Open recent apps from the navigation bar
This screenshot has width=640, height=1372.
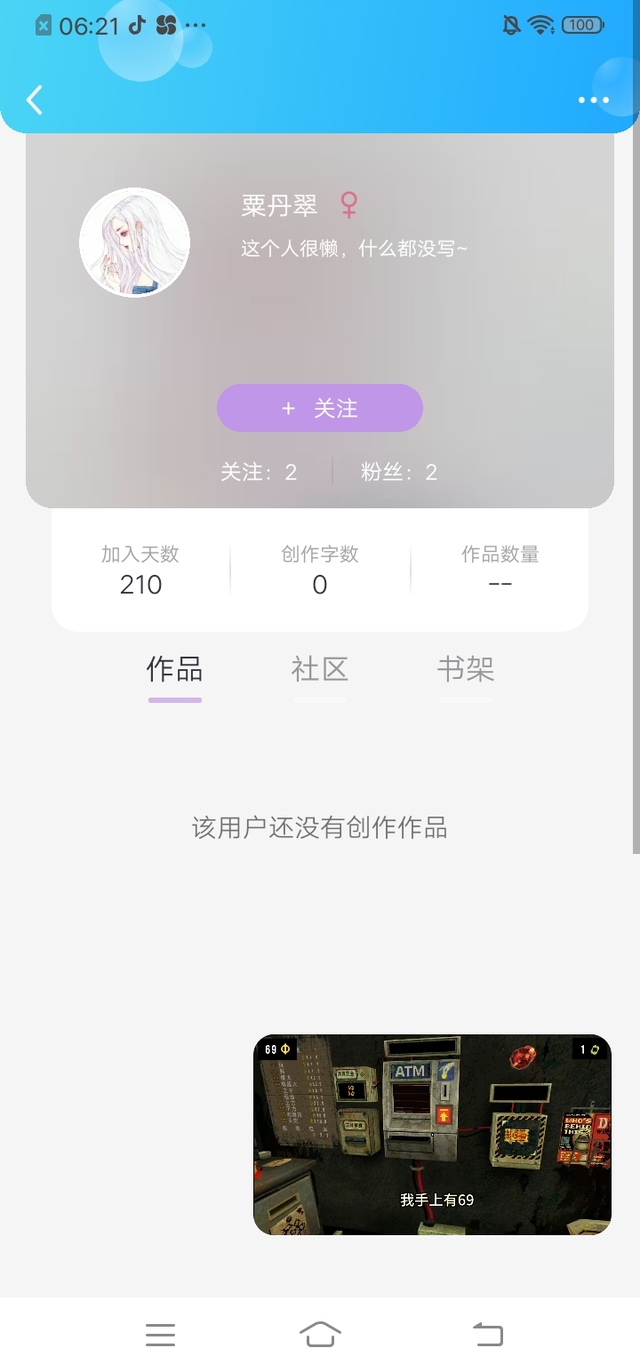[160, 1334]
